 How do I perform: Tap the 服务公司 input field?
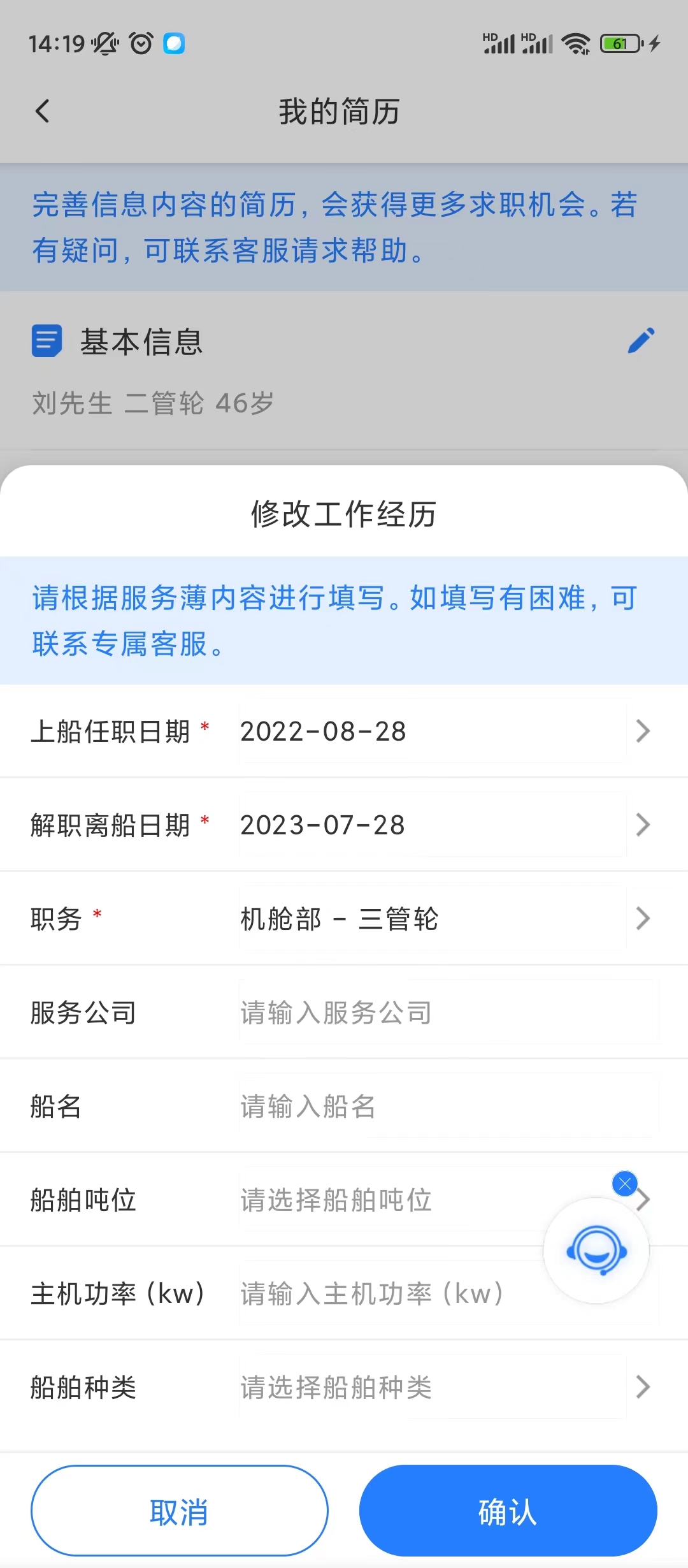(449, 1012)
